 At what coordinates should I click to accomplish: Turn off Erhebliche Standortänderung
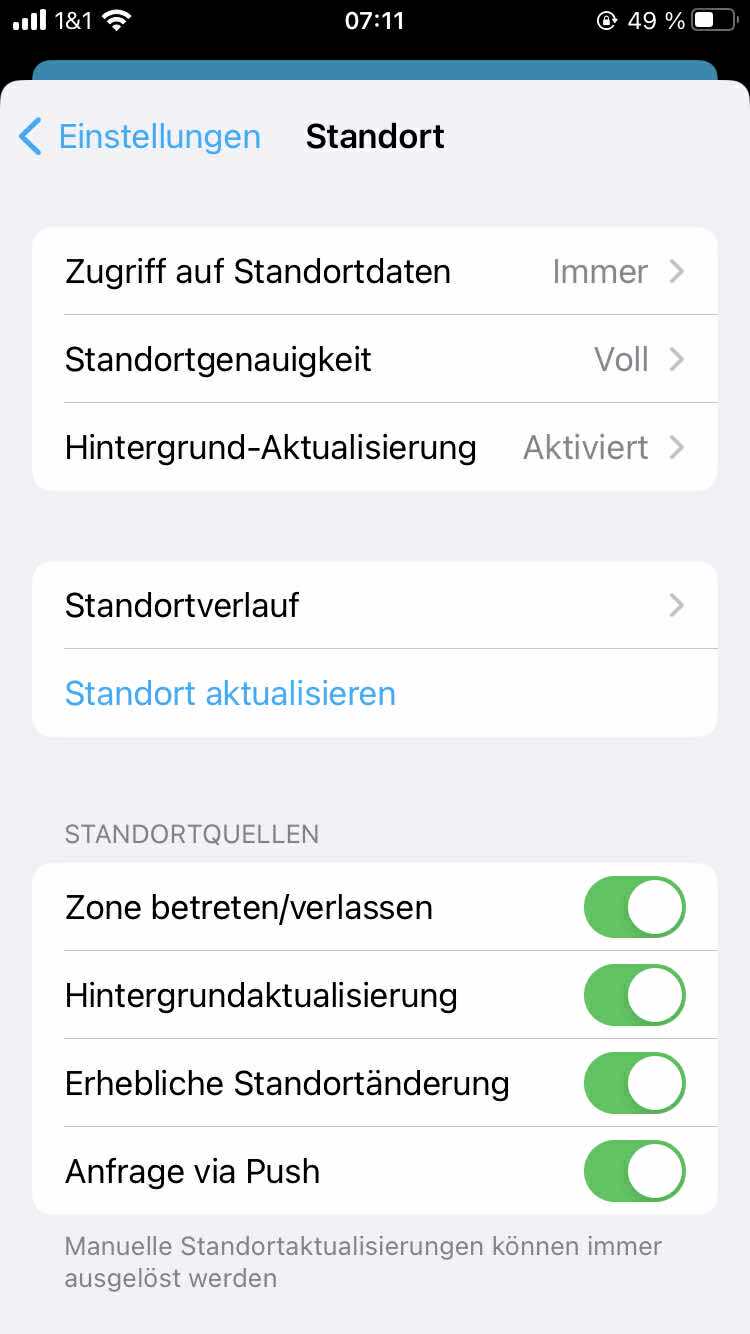[x=634, y=1083]
